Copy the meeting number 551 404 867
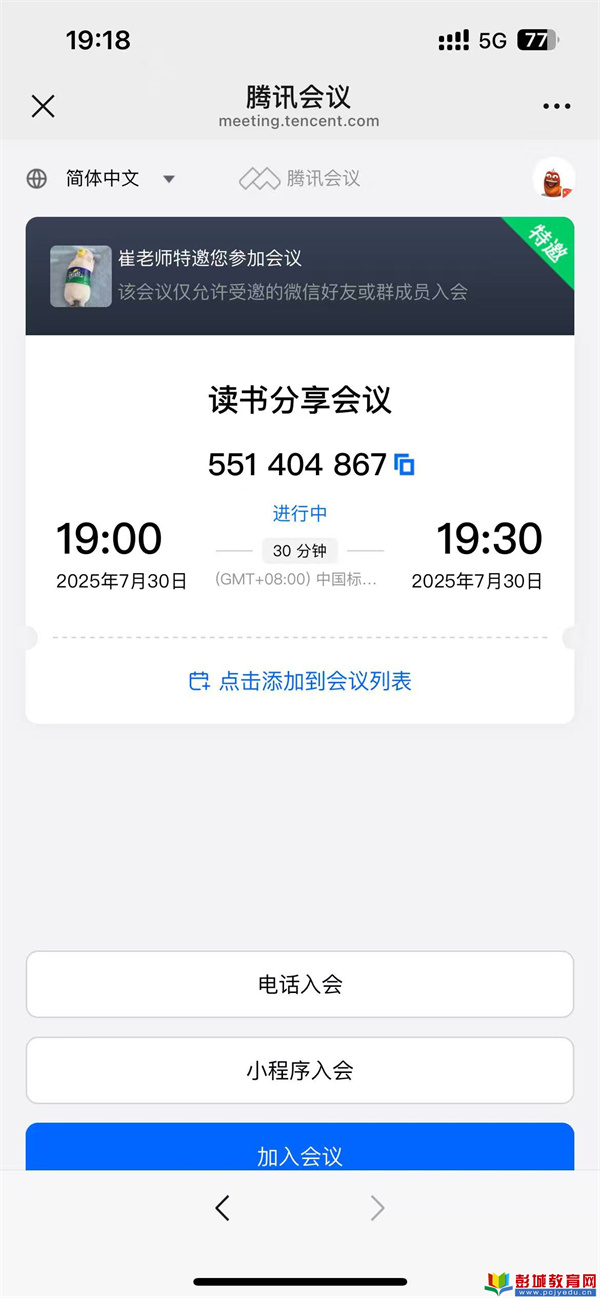 coord(404,465)
